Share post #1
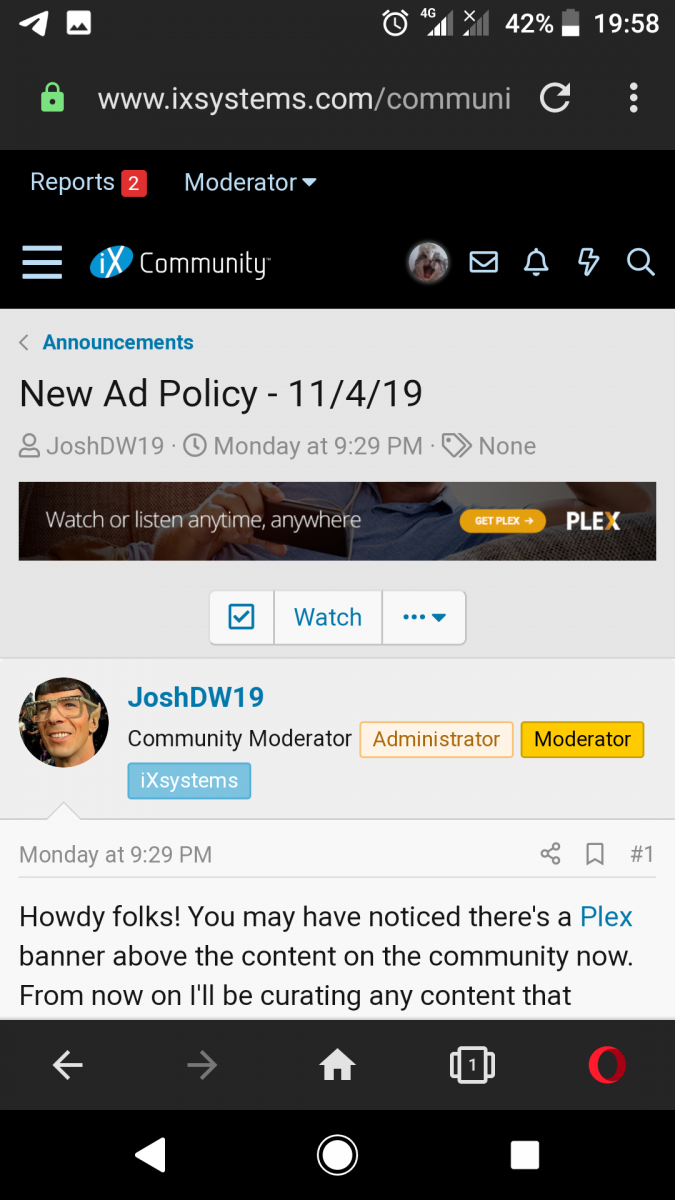675x1200 pixels. point(551,854)
